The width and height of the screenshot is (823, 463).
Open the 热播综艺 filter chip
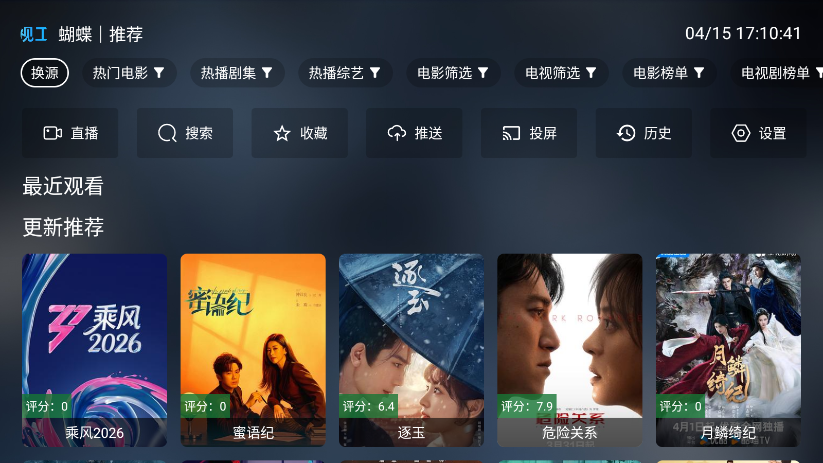tap(344, 73)
